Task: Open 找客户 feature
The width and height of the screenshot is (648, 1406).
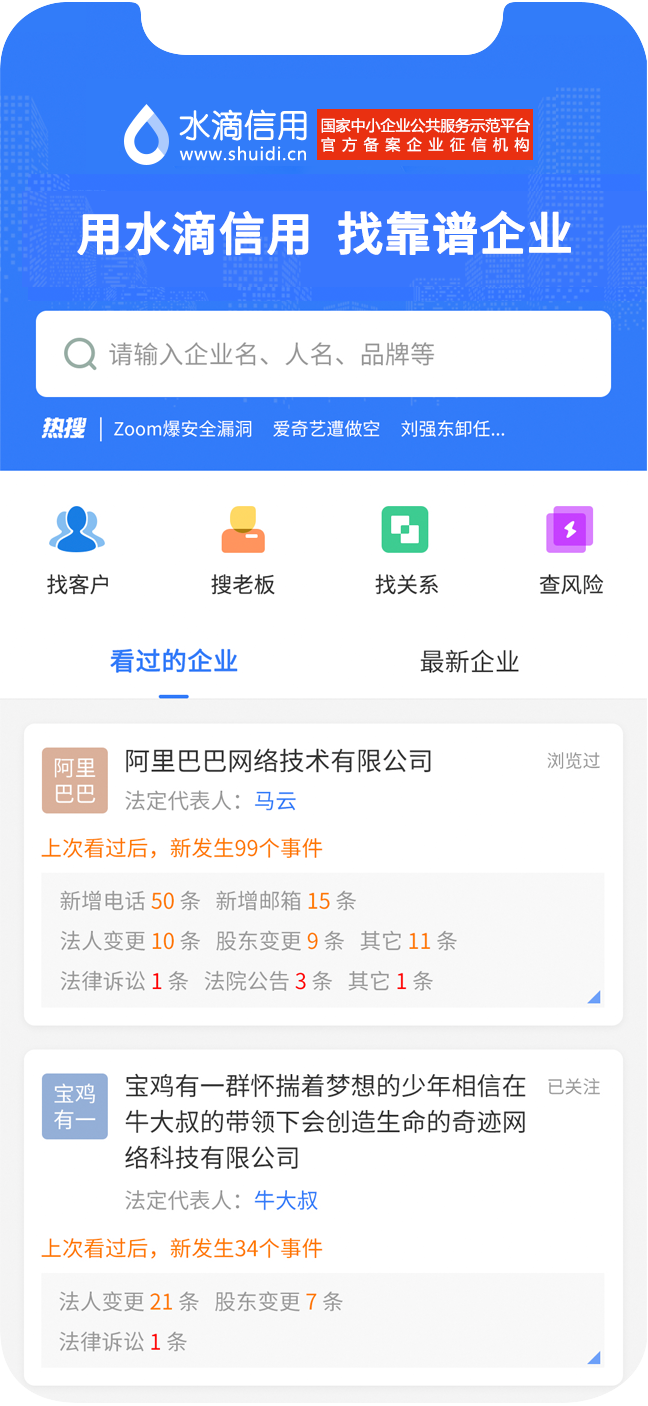Action: pyautogui.click(x=77, y=549)
